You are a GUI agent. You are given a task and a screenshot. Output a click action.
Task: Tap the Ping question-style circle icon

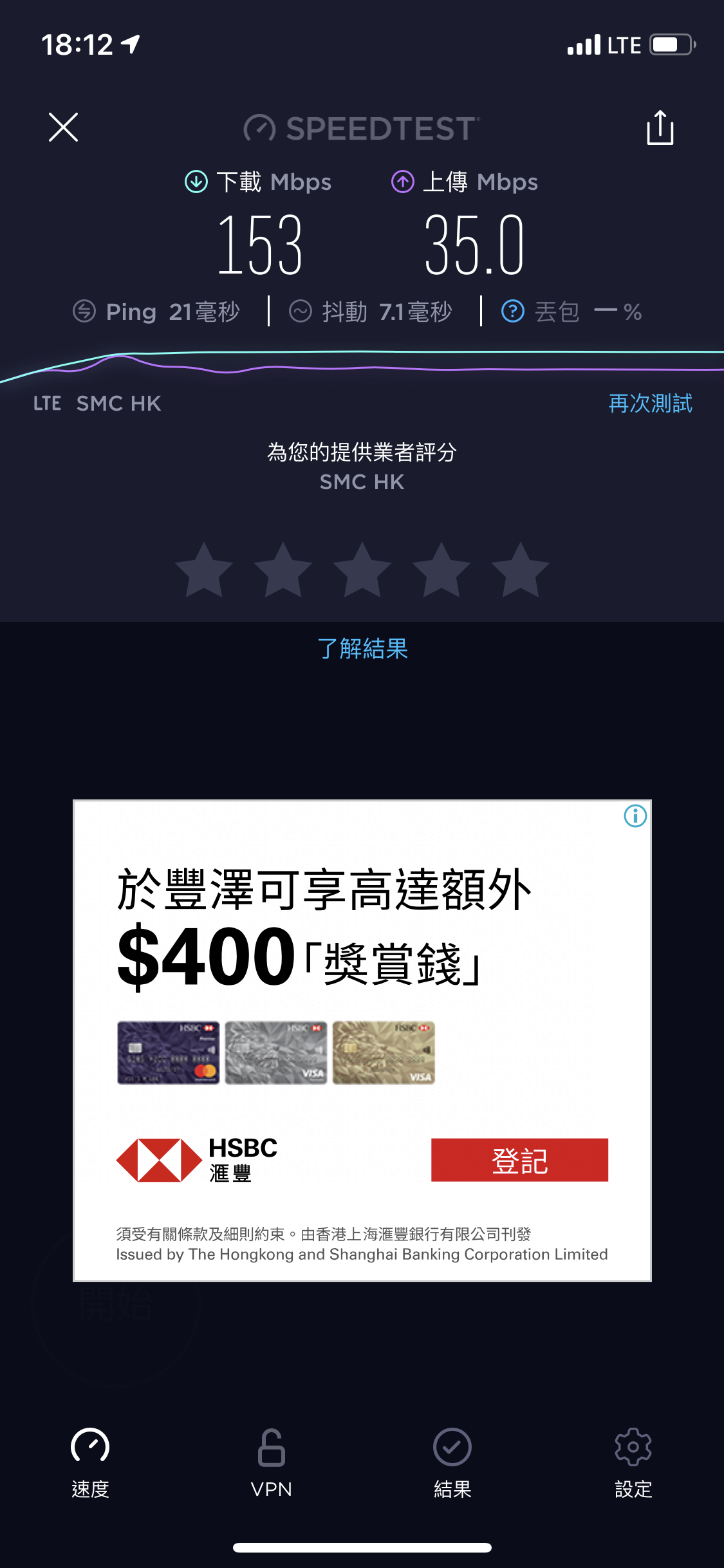pyautogui.click(x=84, y=311)
